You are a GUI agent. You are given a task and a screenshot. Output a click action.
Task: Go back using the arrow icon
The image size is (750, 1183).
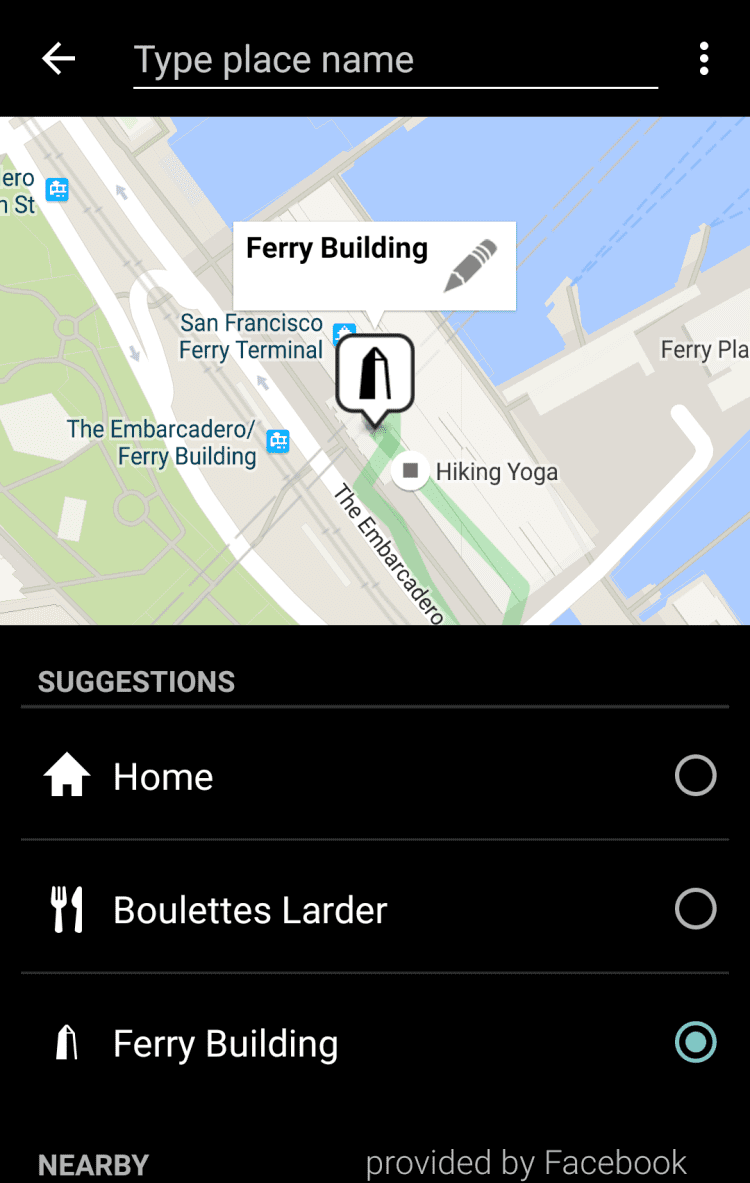(x=59, y=60)
